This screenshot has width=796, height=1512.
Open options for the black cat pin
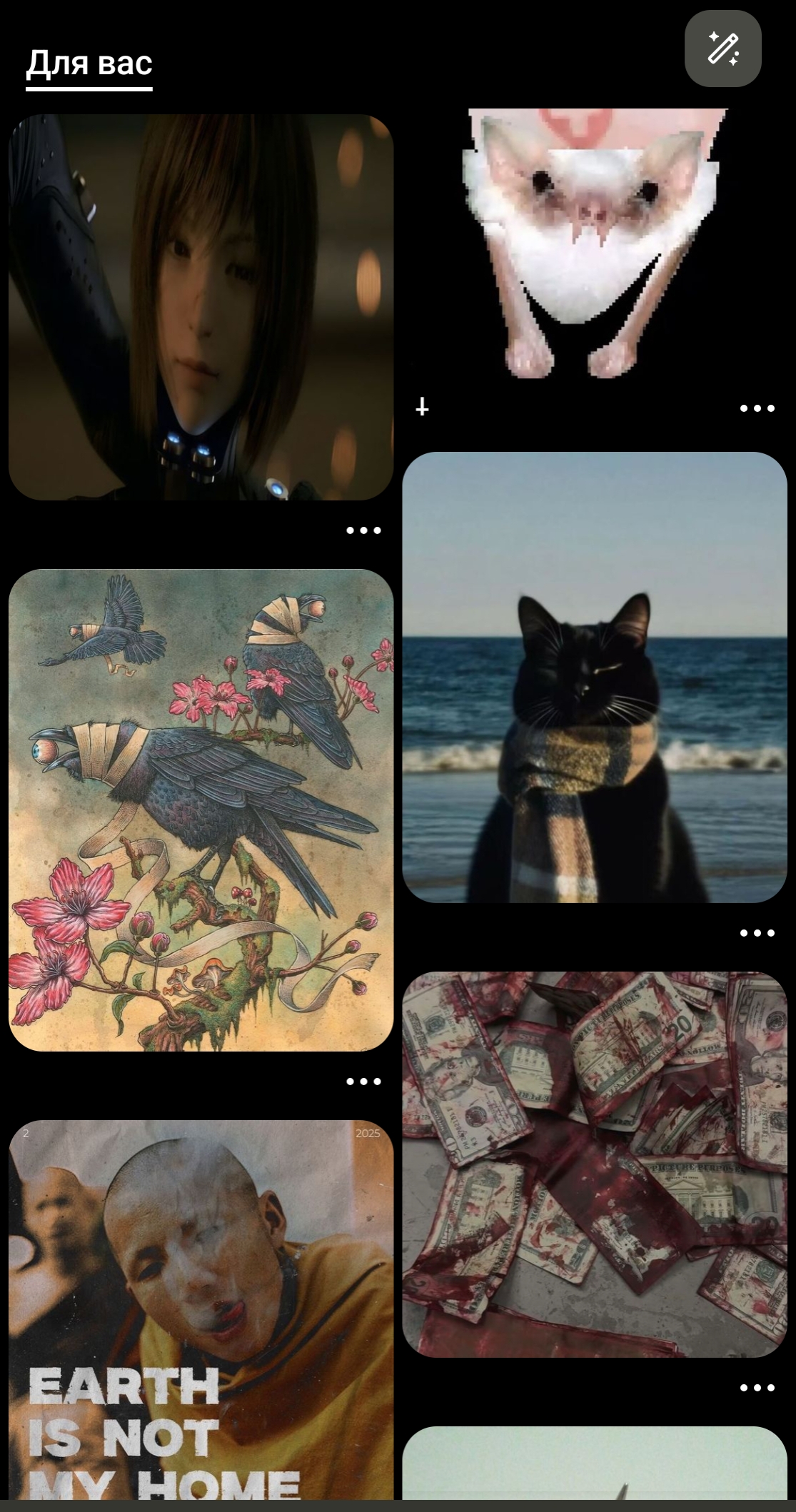tap(757, 933)
